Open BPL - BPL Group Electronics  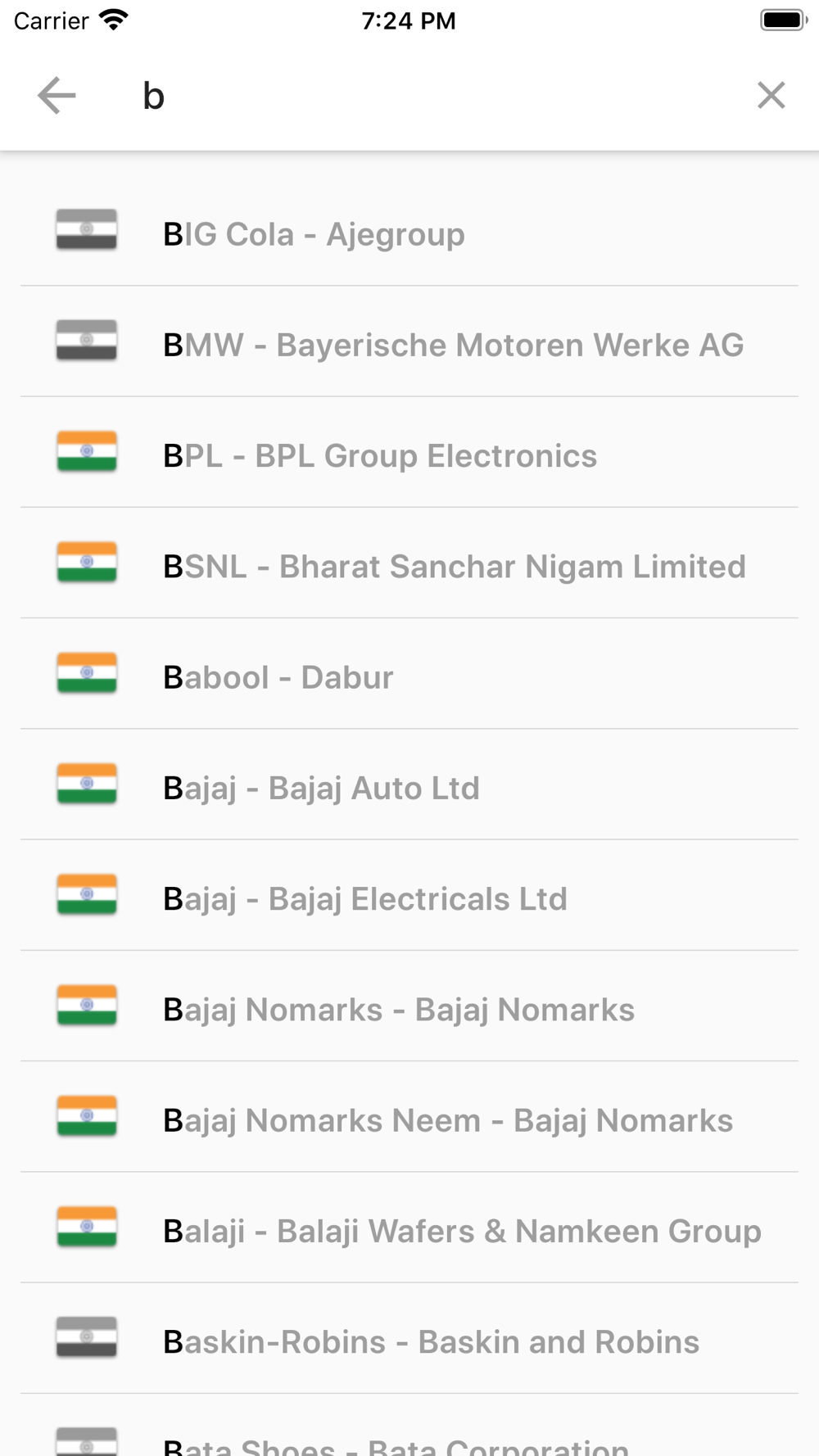pos(409,455)
